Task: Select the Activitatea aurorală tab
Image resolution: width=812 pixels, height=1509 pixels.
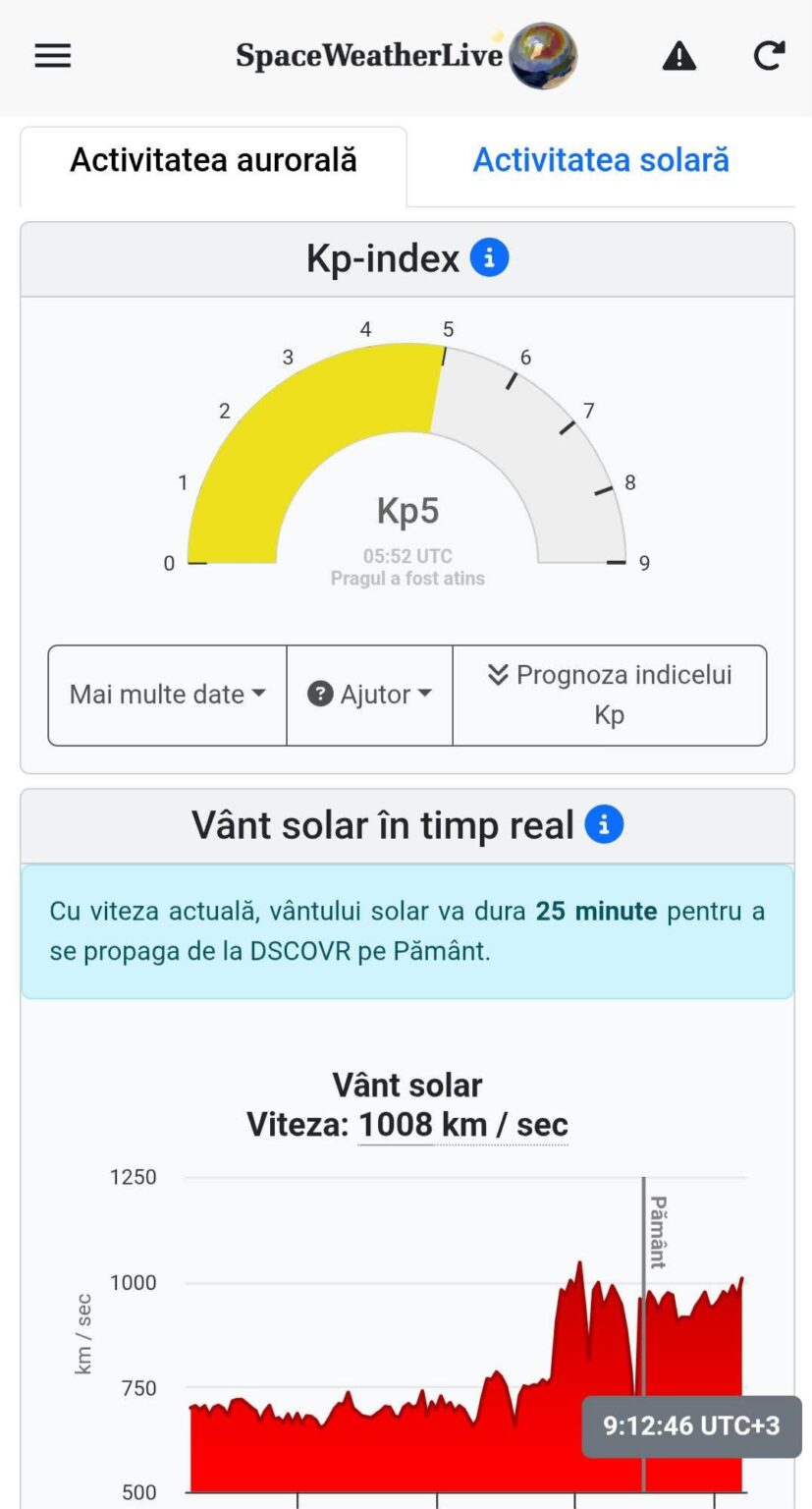Action: pos(213,159)
